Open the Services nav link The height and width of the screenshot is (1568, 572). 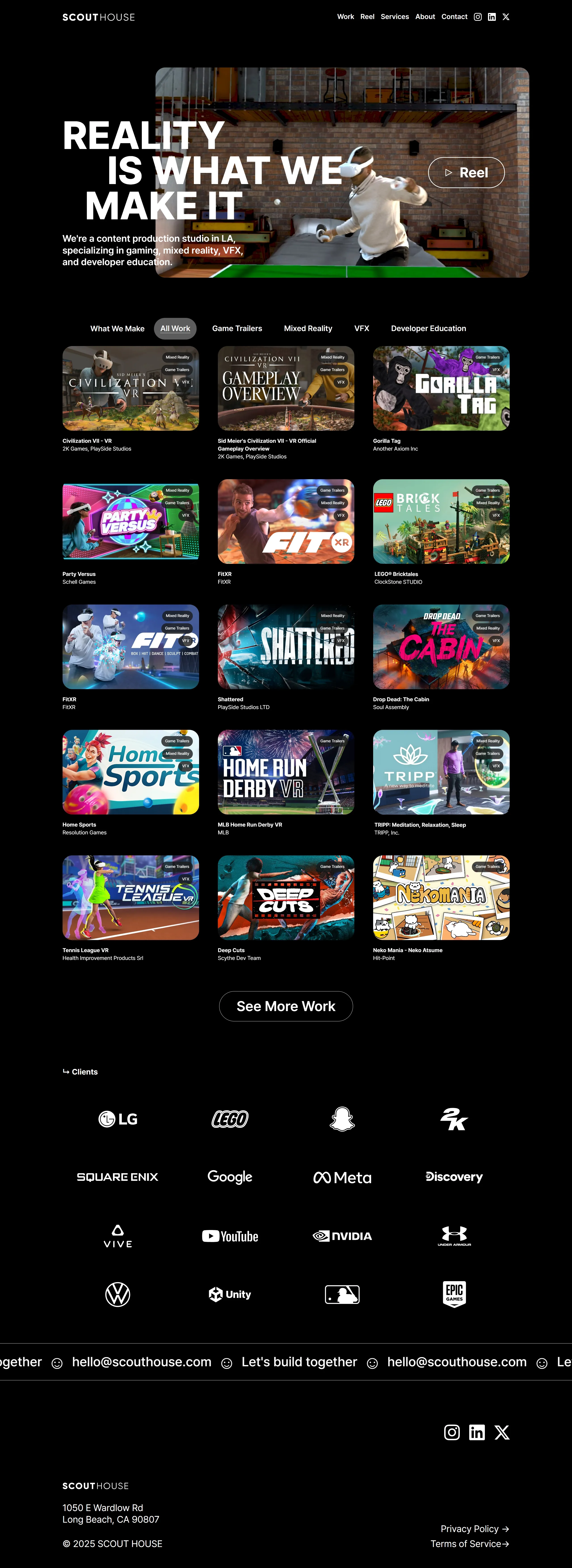point(394,17)
